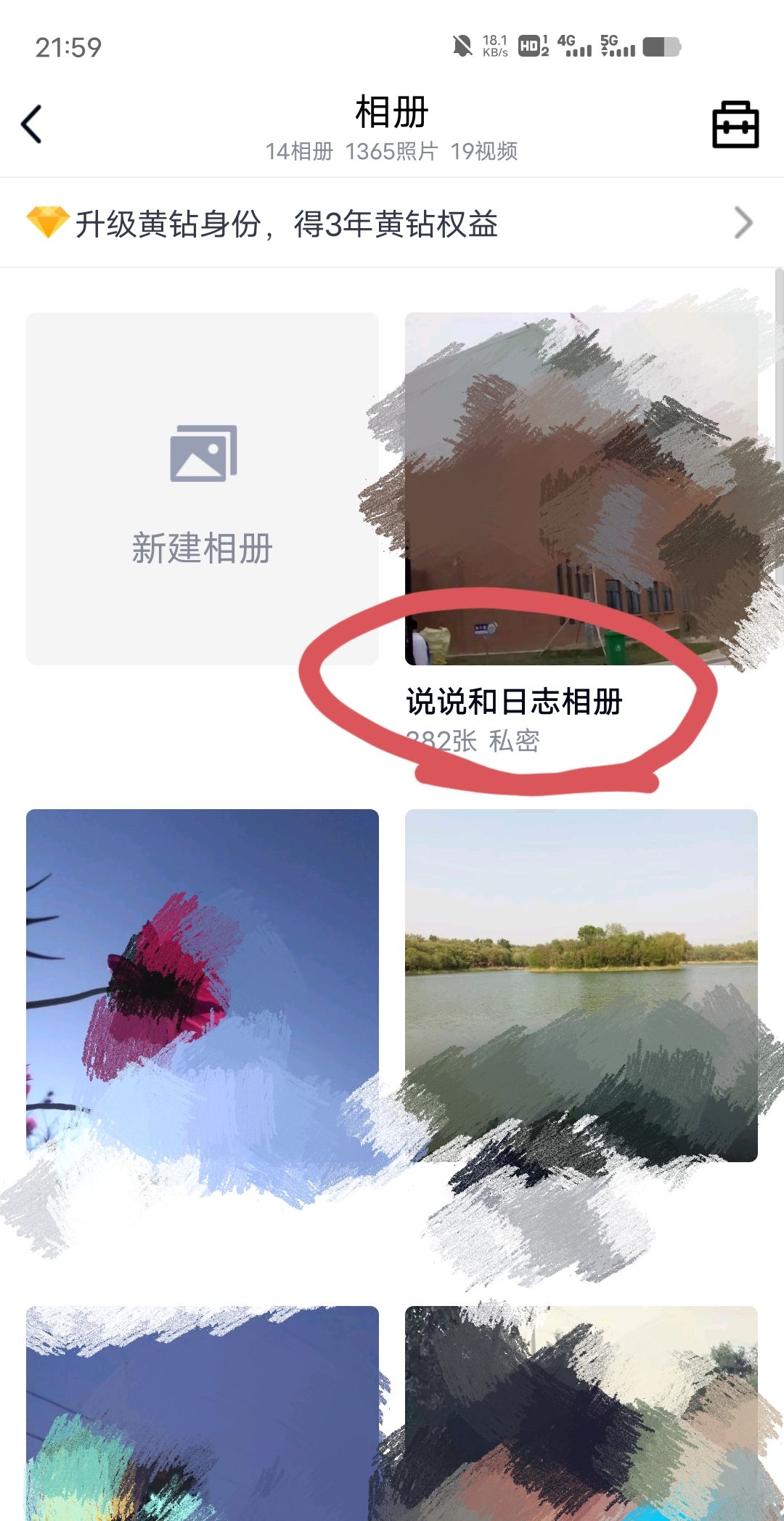The image size is (784, 1521).
Task: Tap the picture placeholder icon inside the new album card
Action: tap(203, 454)
